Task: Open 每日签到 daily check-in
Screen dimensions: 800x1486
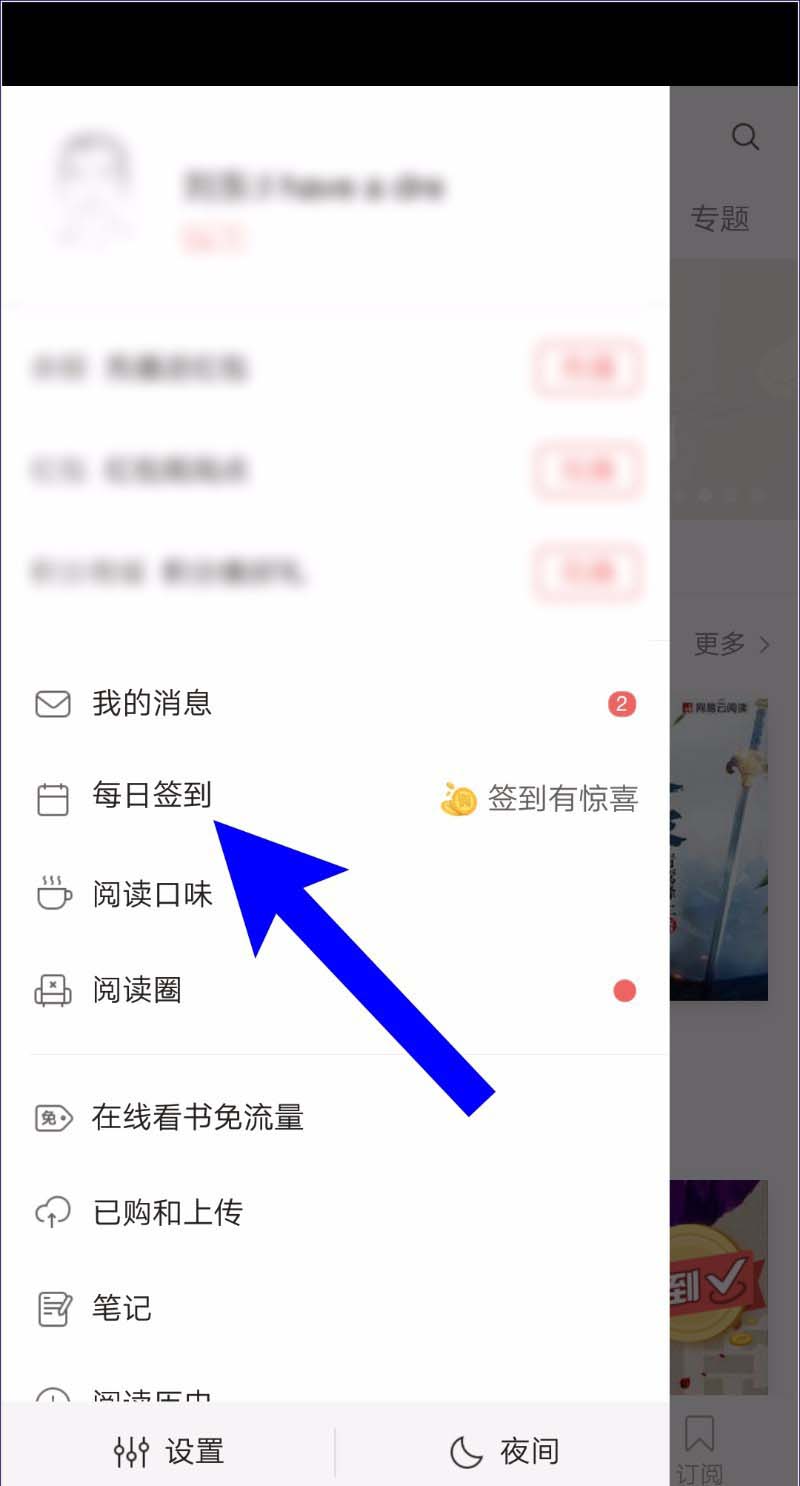Action: [152, 796]
